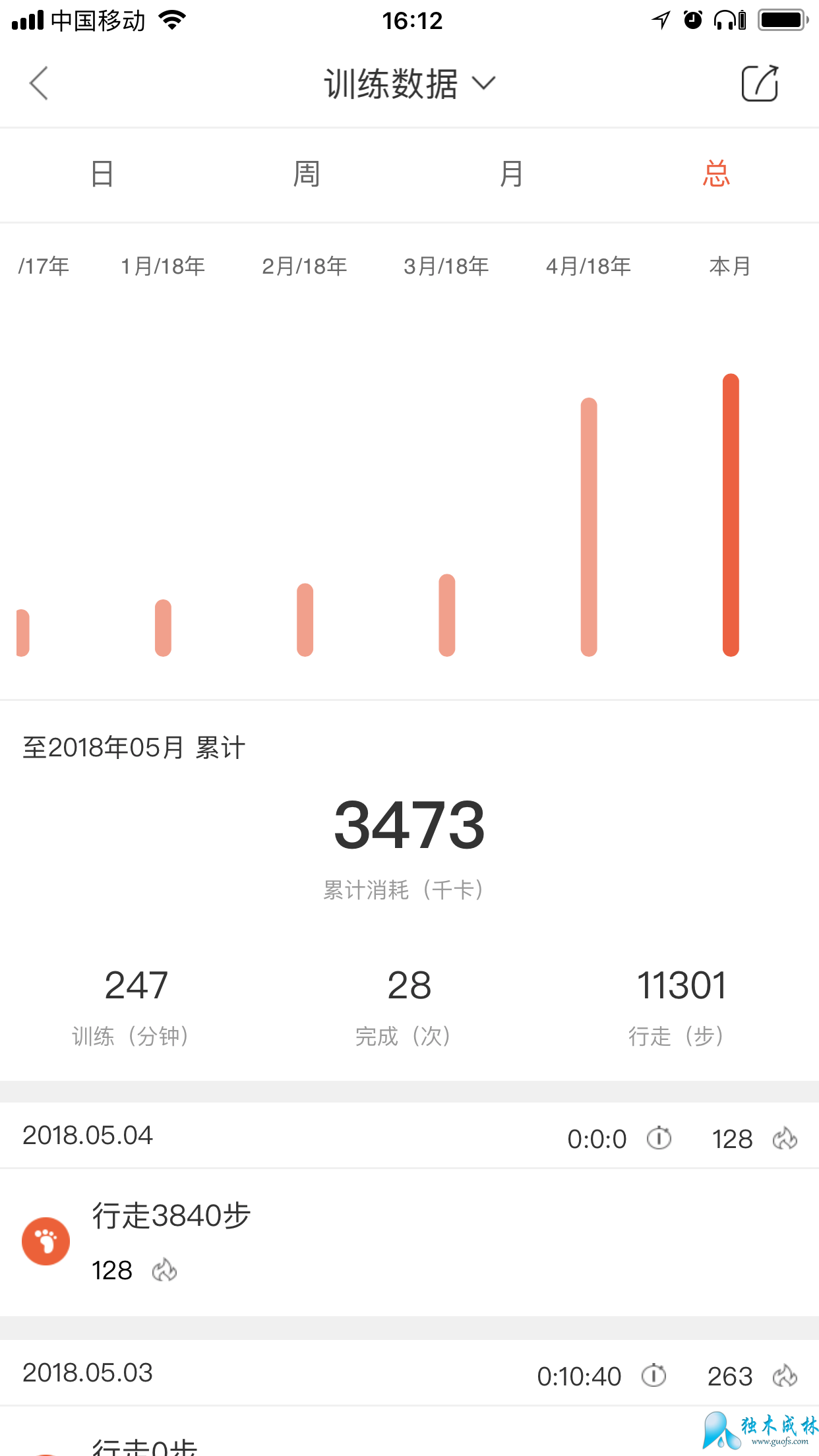Open the share panel
819x1456 pixels.
coord(760,83)
